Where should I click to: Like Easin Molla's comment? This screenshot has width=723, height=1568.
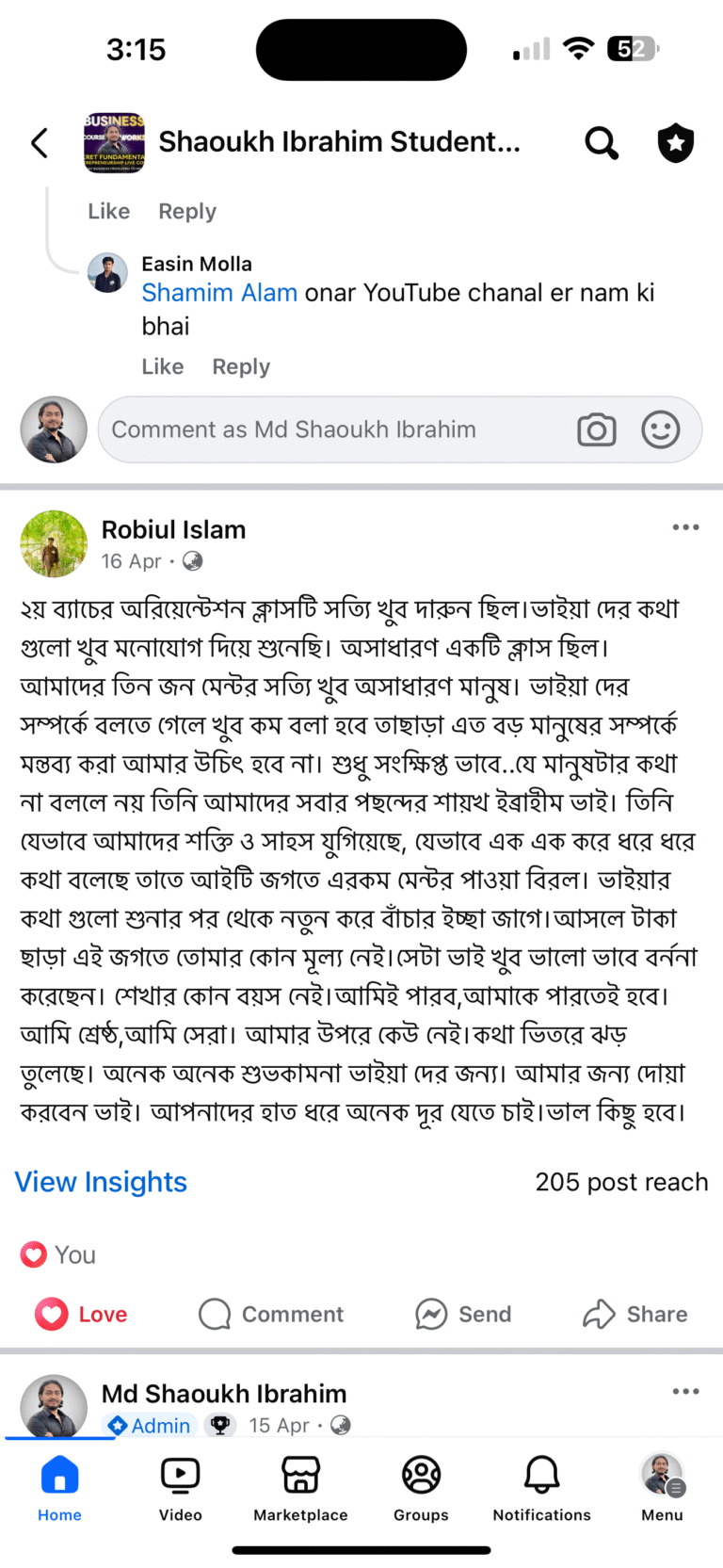point(162,366)
